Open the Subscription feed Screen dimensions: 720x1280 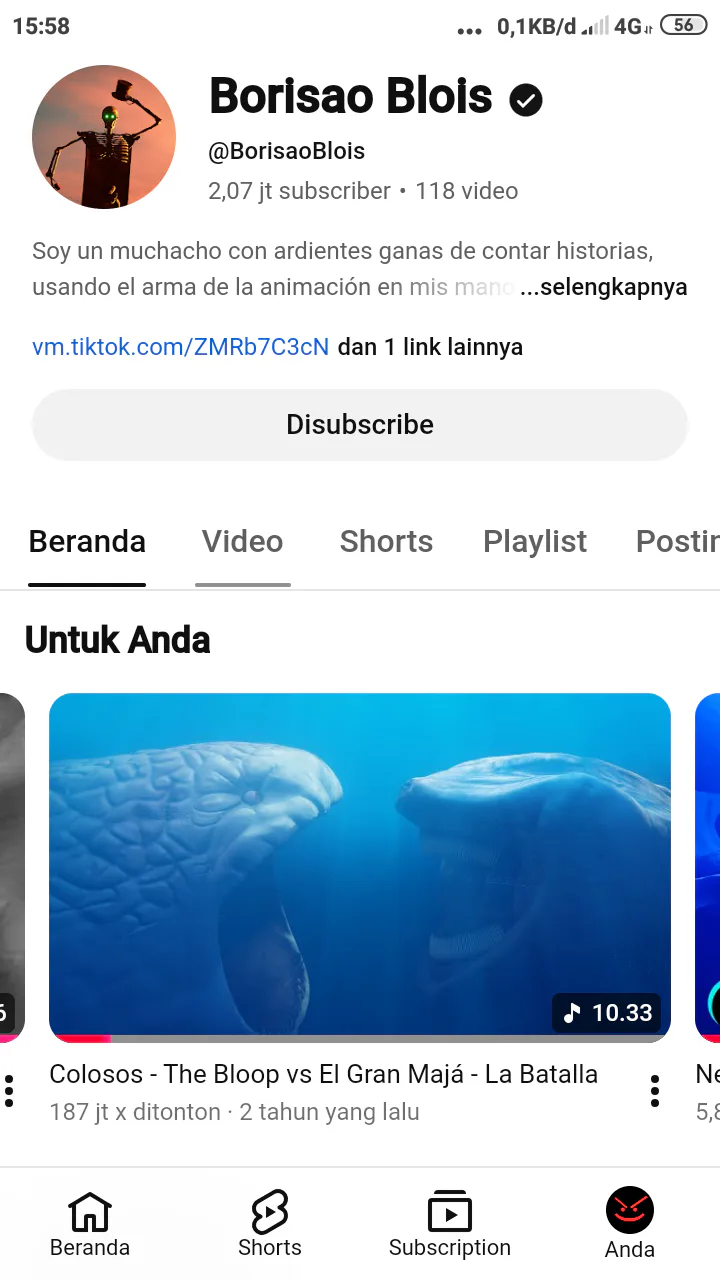point(450,1224)
